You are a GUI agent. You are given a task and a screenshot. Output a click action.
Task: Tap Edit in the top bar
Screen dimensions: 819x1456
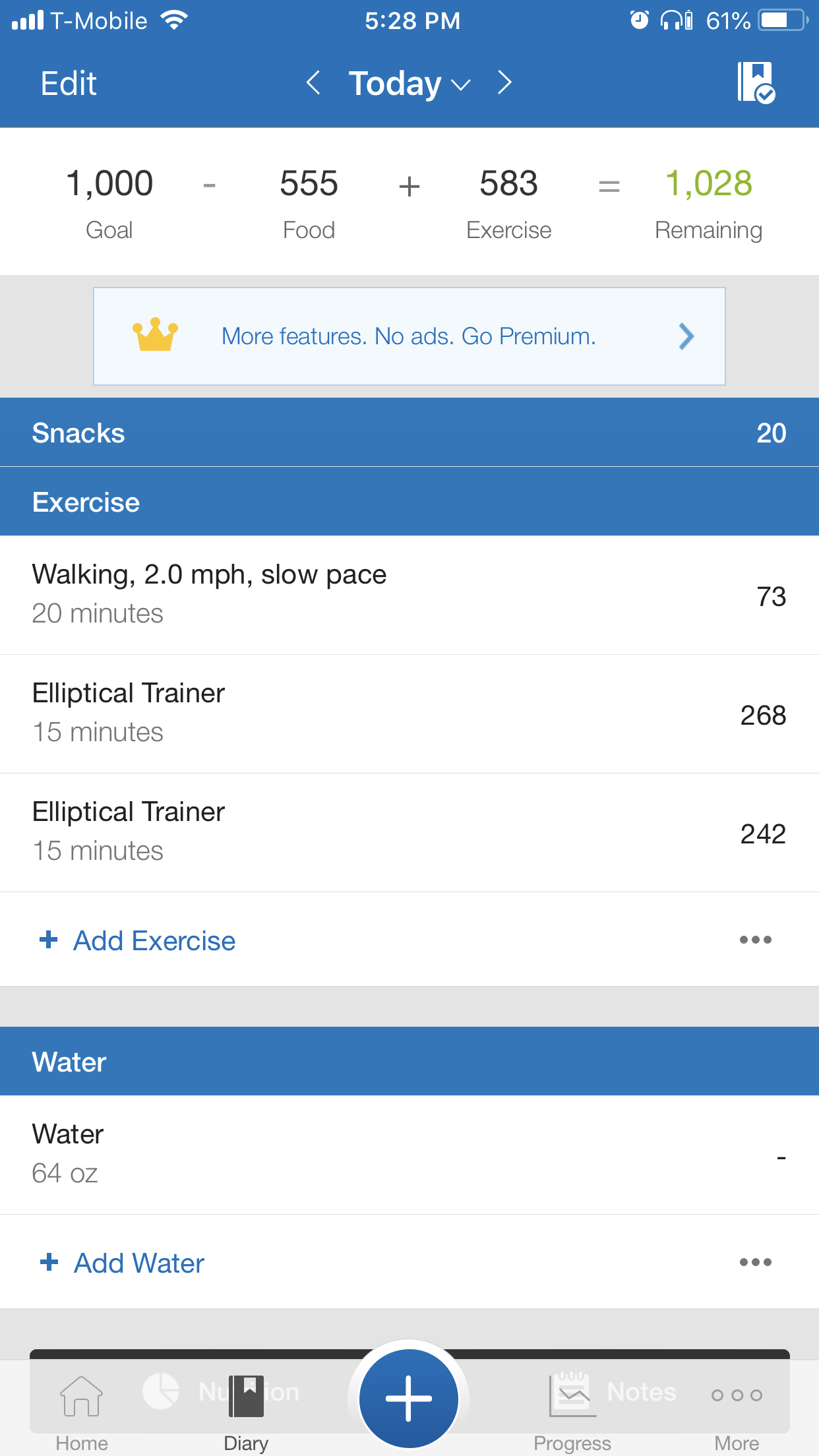(x=69, y=84)
